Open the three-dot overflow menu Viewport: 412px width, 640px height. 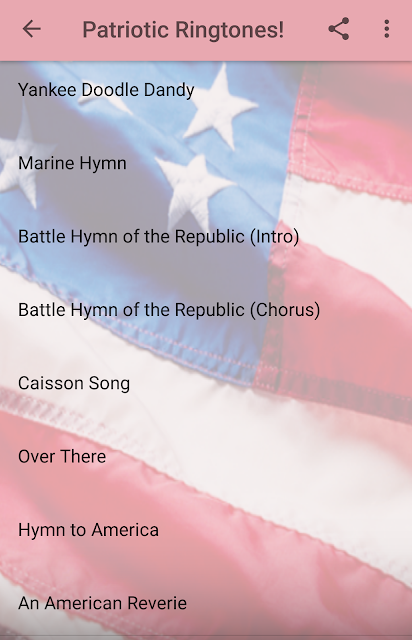(386, 29)
